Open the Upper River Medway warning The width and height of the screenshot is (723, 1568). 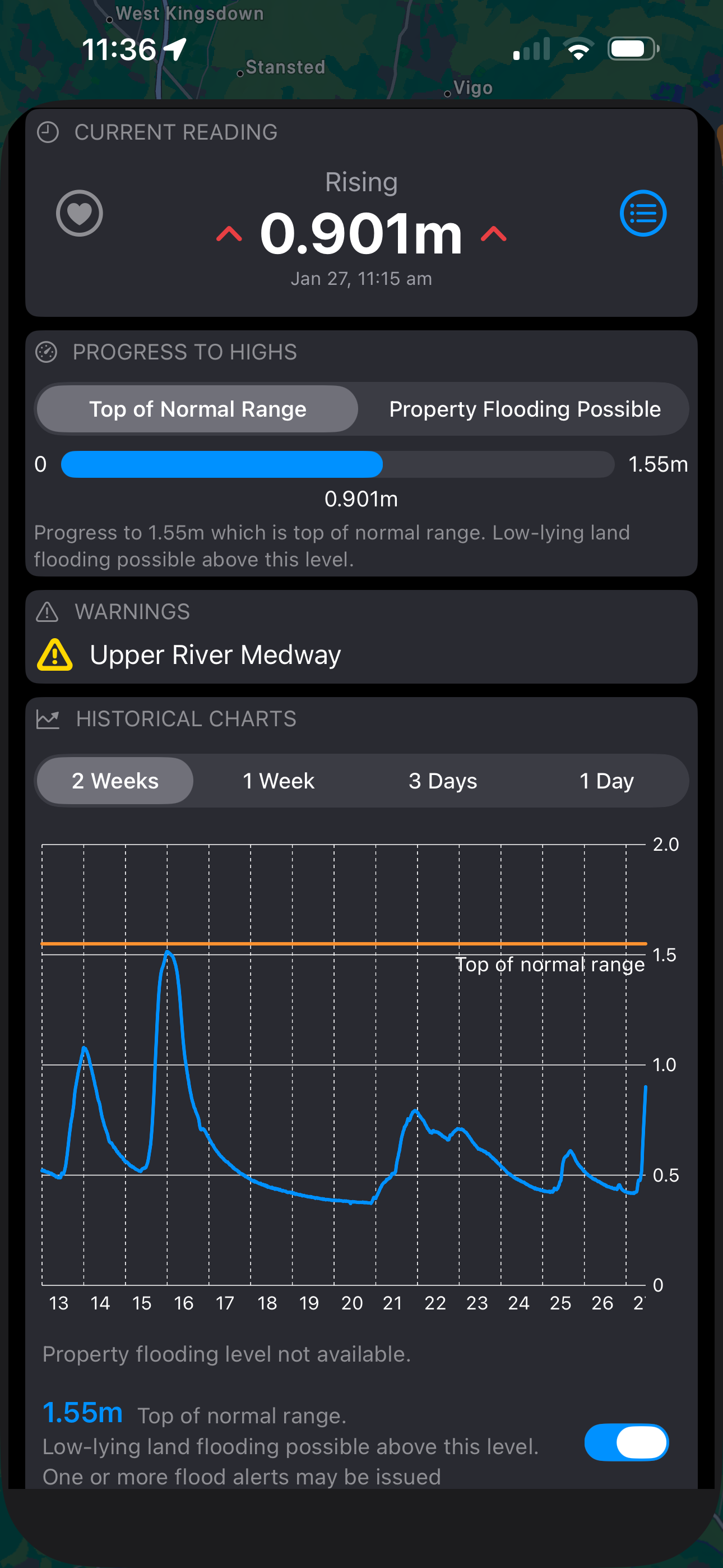pyautogui.click(x=361, y=655)
